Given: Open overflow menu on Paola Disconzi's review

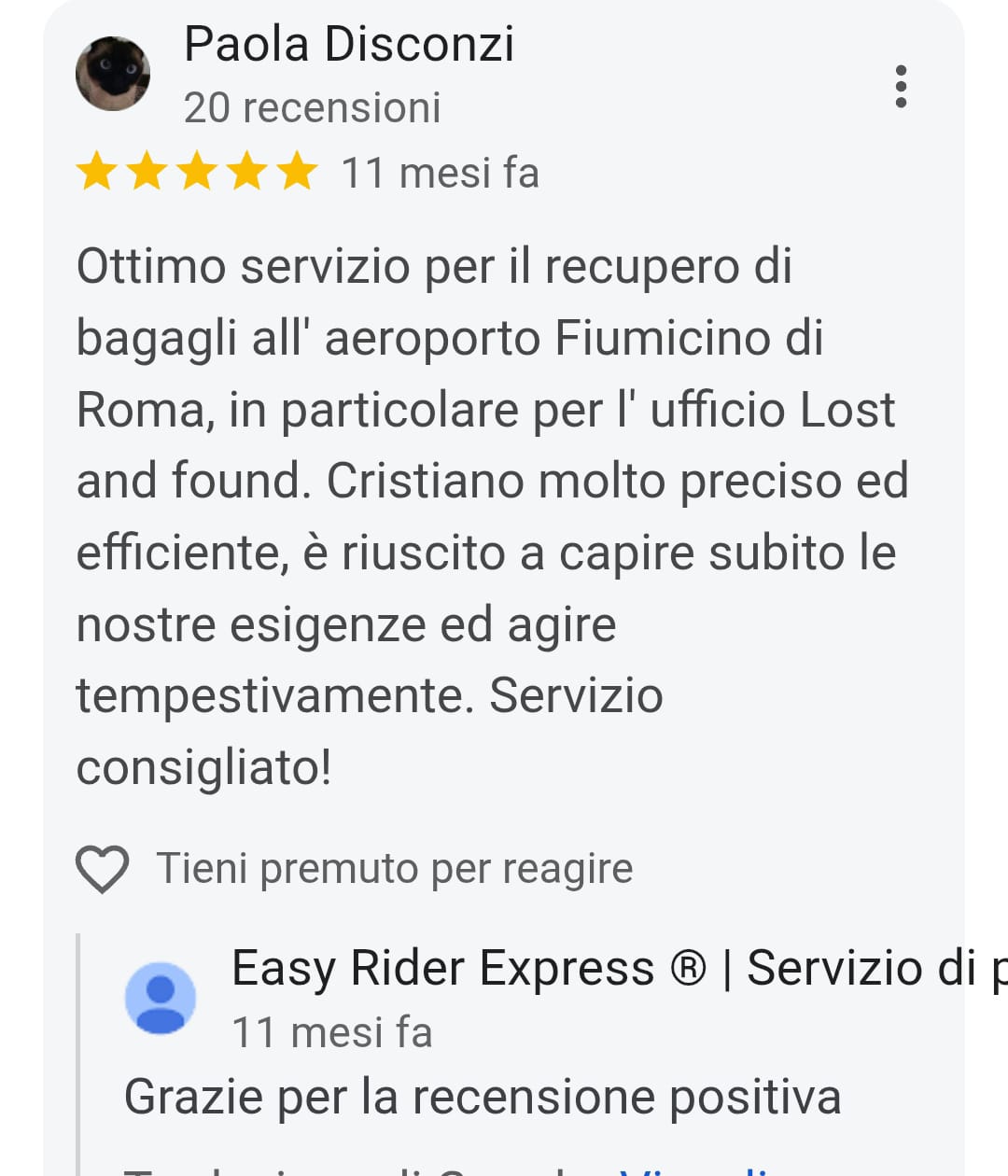Looking at the screenshot, I should (x=901, y=86).
